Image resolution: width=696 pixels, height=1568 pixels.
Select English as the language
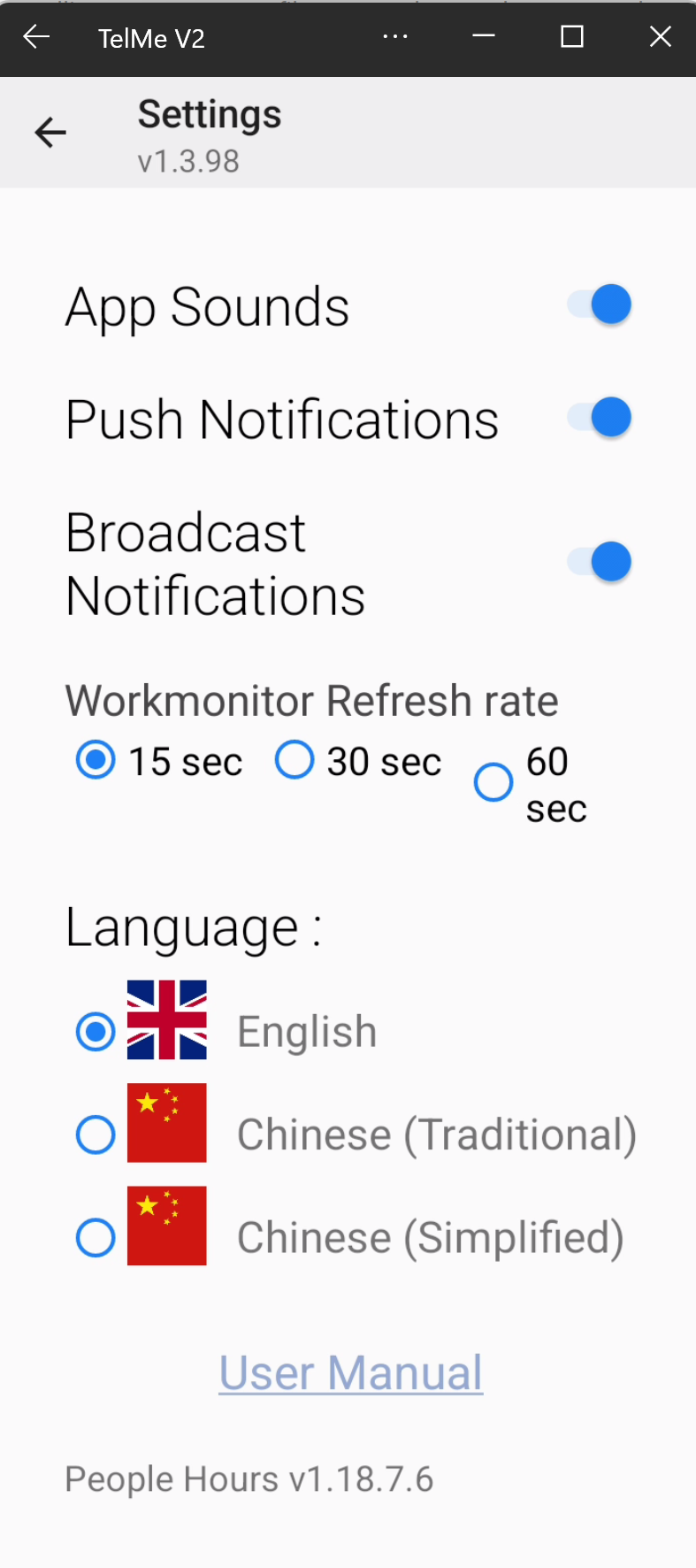pyautogui.click(x=95, y=1032)
